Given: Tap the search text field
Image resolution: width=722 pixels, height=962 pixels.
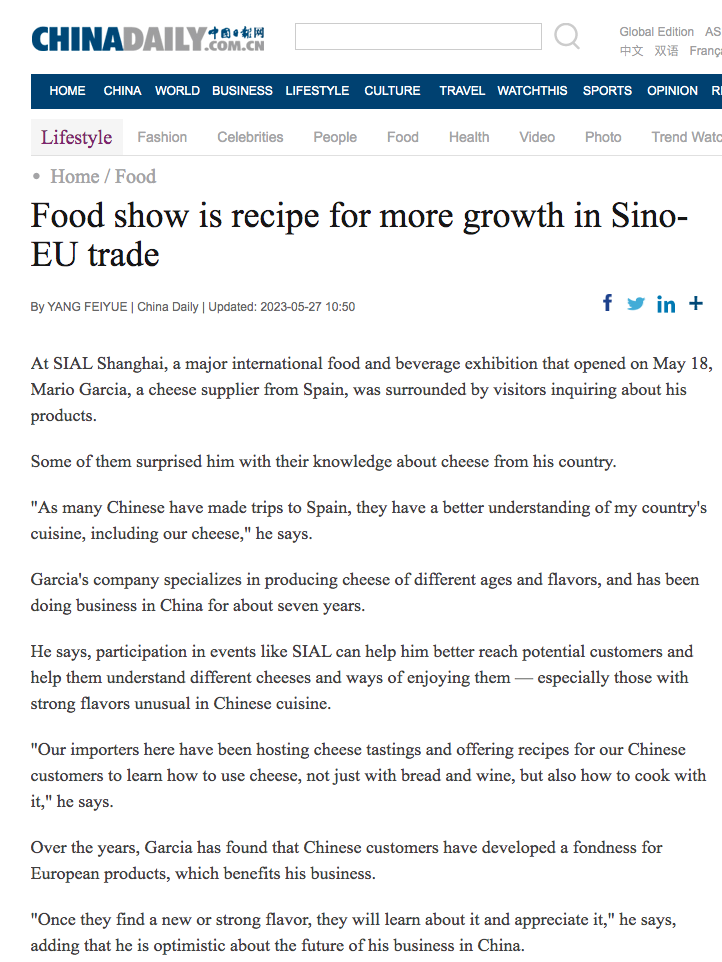Looking at the screenshot, I should click(418, 37).
